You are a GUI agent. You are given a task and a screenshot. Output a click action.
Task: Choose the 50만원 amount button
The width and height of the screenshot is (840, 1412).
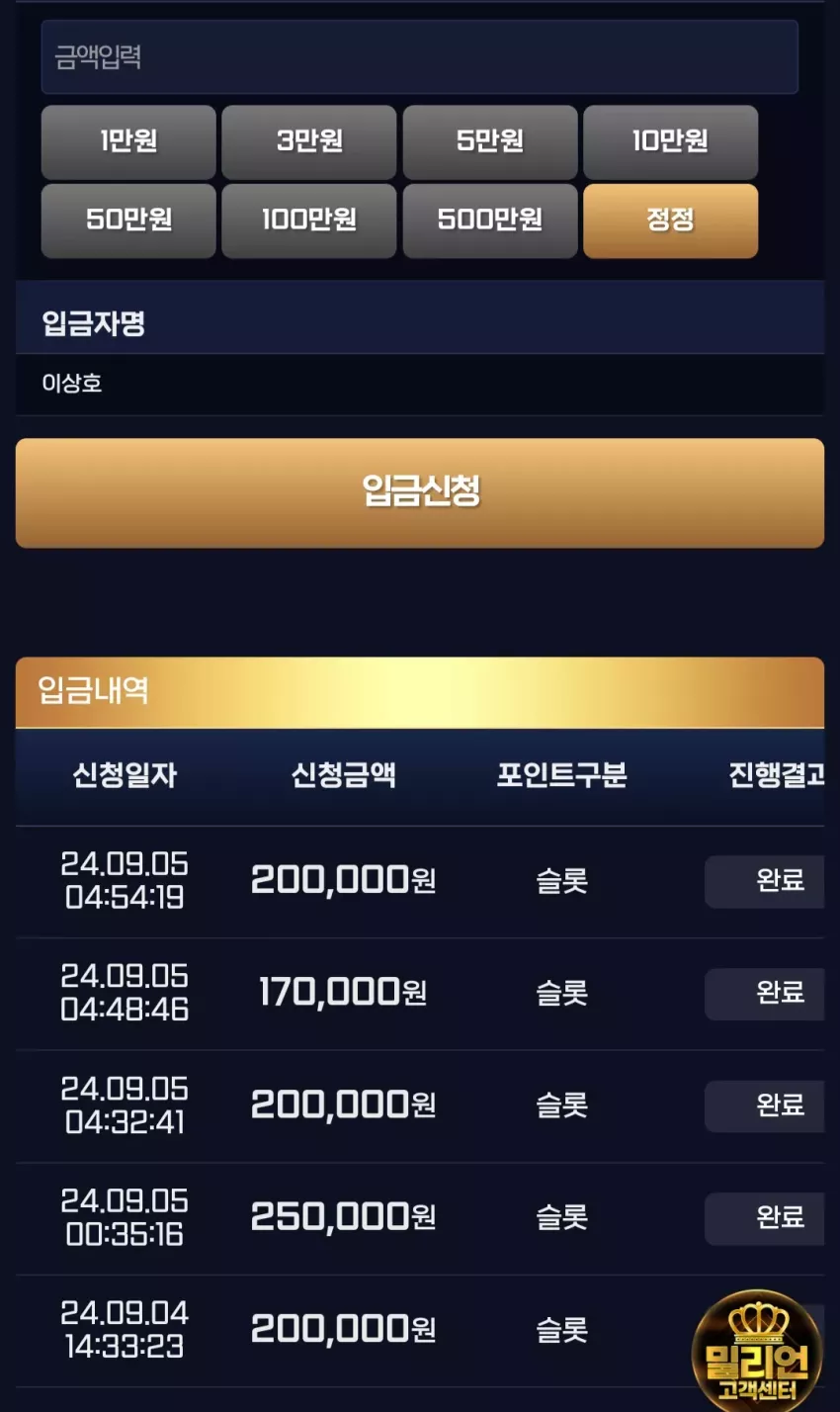click(128, 221)
